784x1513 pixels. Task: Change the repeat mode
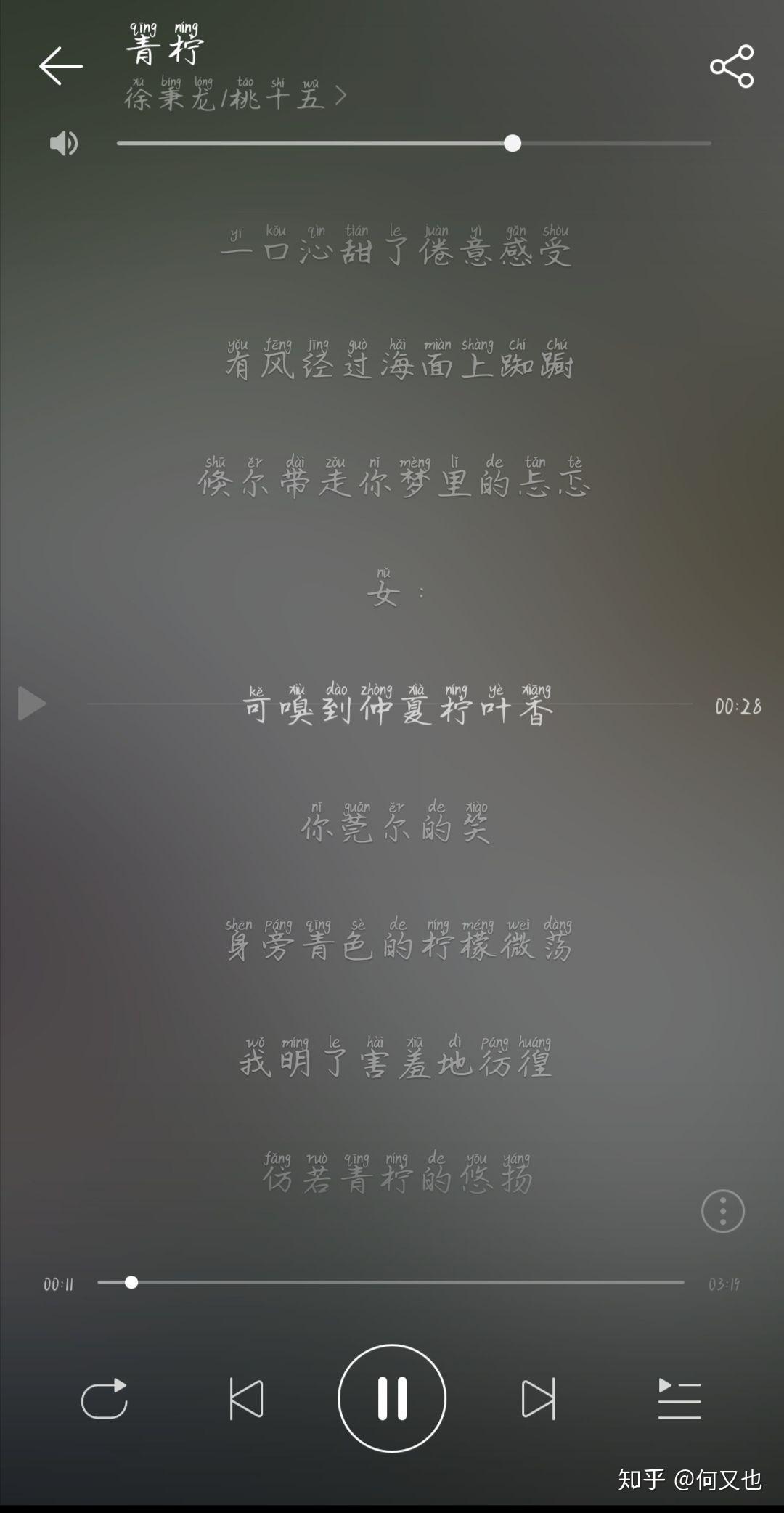click(105, 1398)
